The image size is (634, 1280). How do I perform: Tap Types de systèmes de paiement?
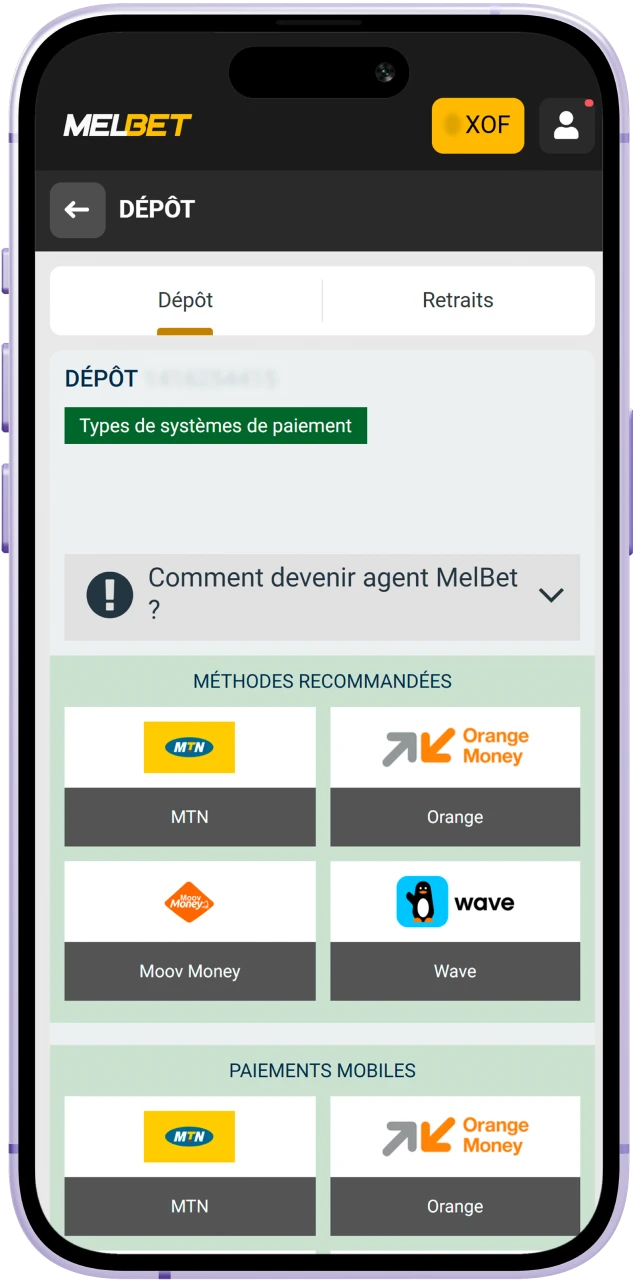[215, 426]
